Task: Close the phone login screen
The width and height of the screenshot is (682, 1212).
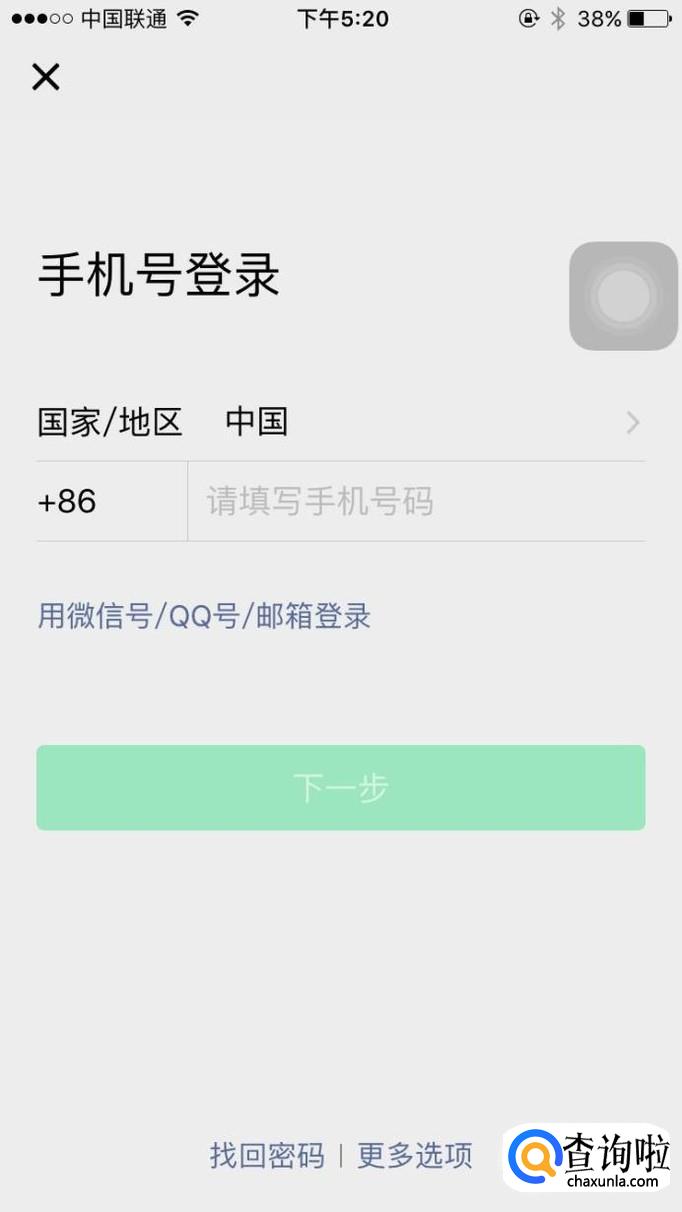Action: point(46,77)
